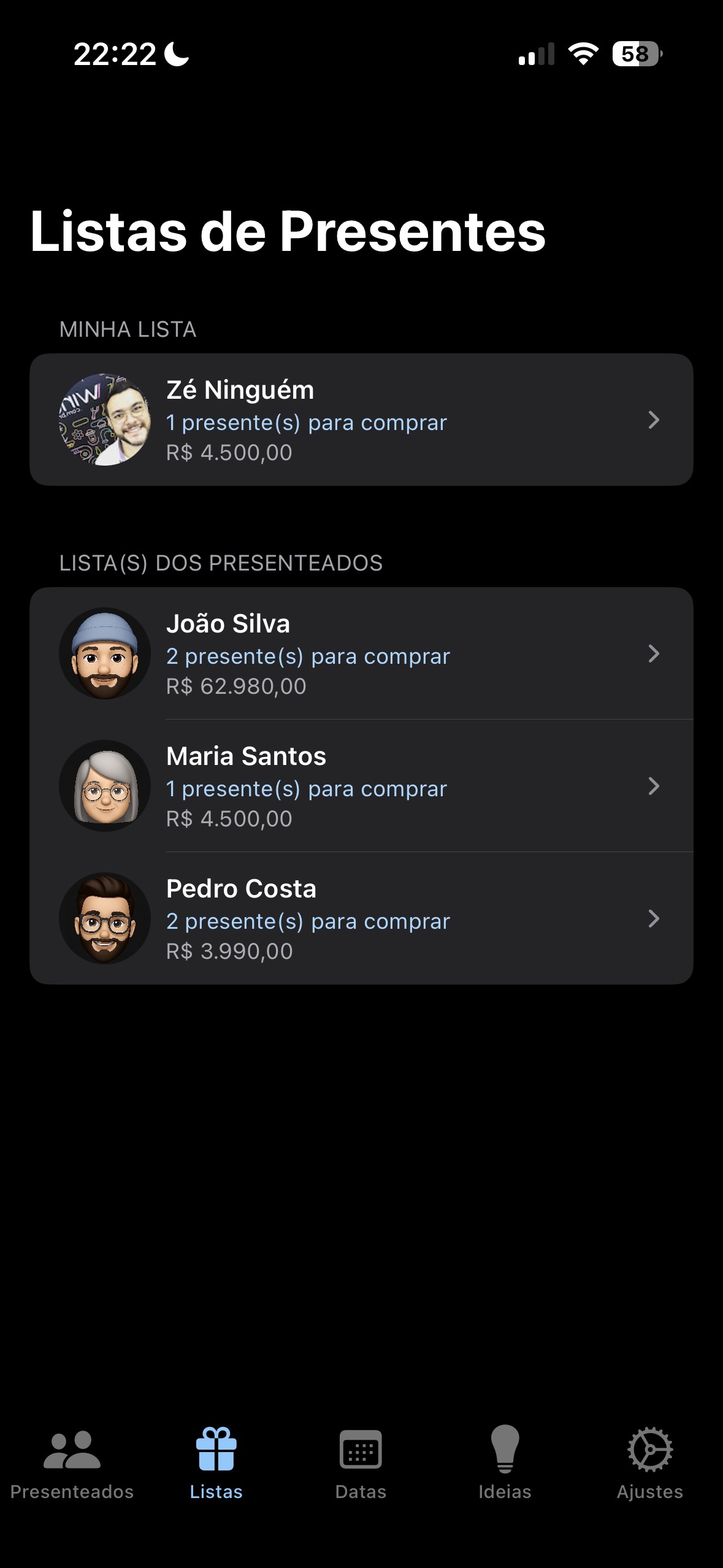This screenshot has width=723, height=1568.
Task: Tap Maria Santos's avatar memoji
Action: point(104,786)
